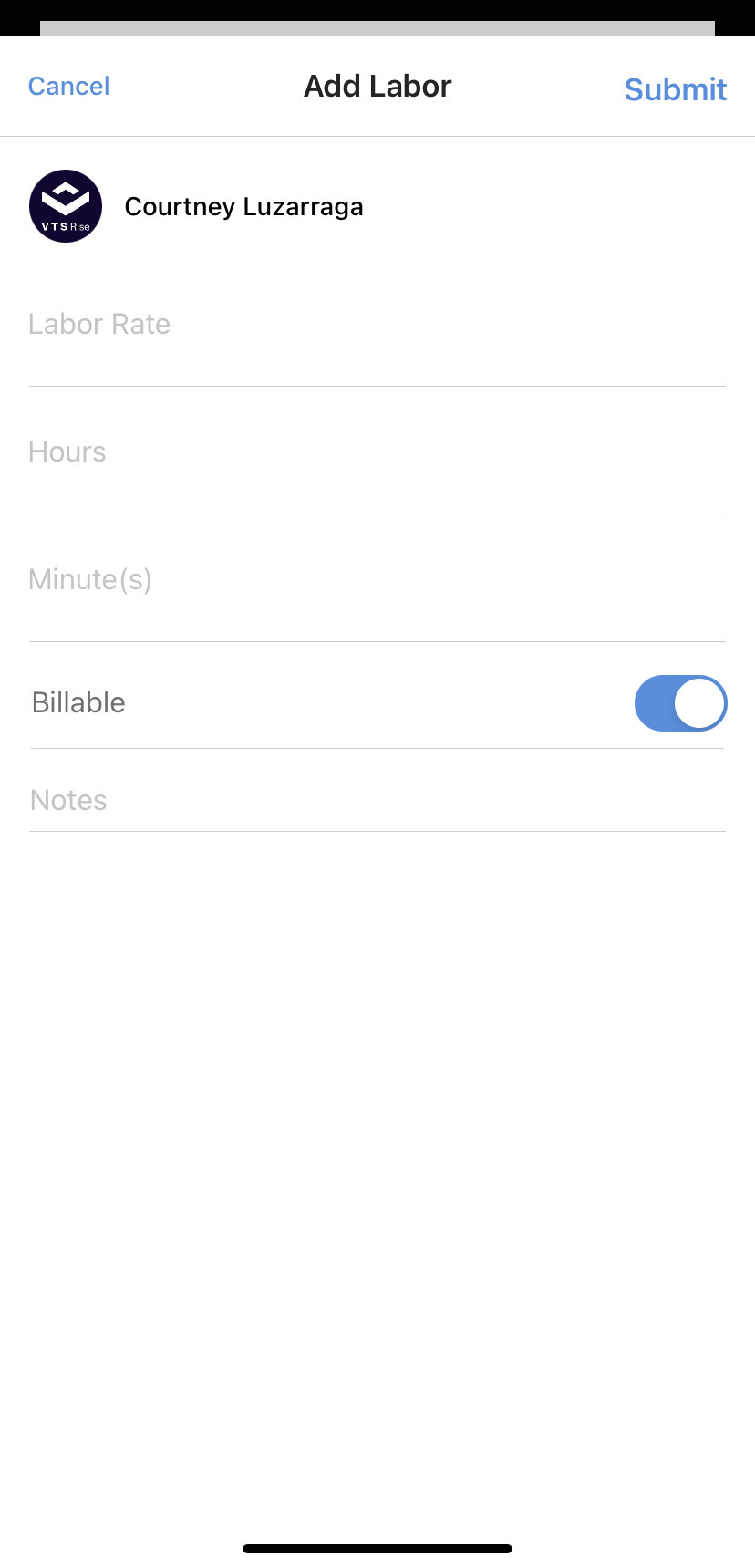This screenshot has height=1568, width=755.
Task: Select the Minute(s) field
Action: tap(377, 581)
